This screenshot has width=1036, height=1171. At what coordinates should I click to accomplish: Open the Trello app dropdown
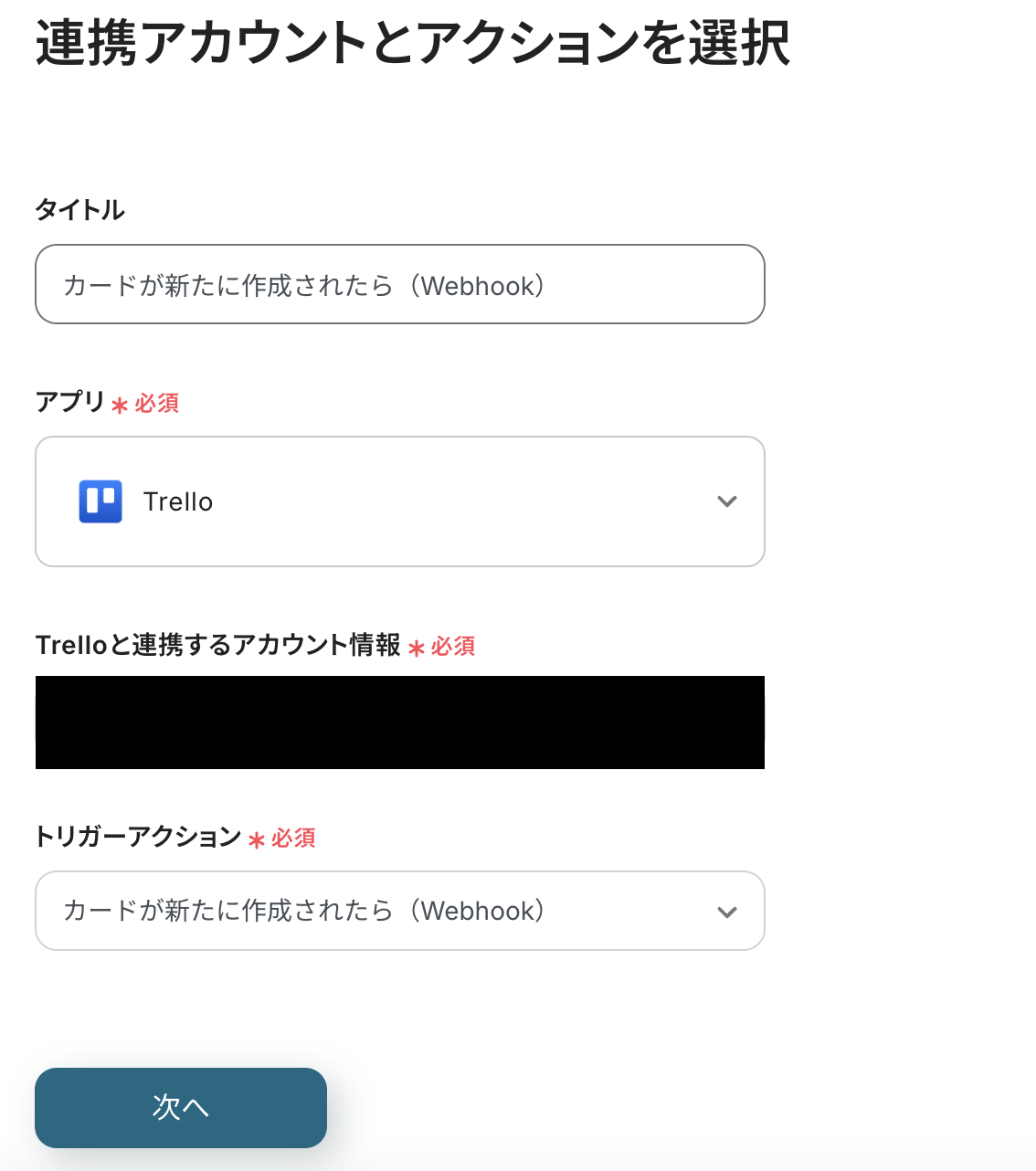(x=399, y=501)
